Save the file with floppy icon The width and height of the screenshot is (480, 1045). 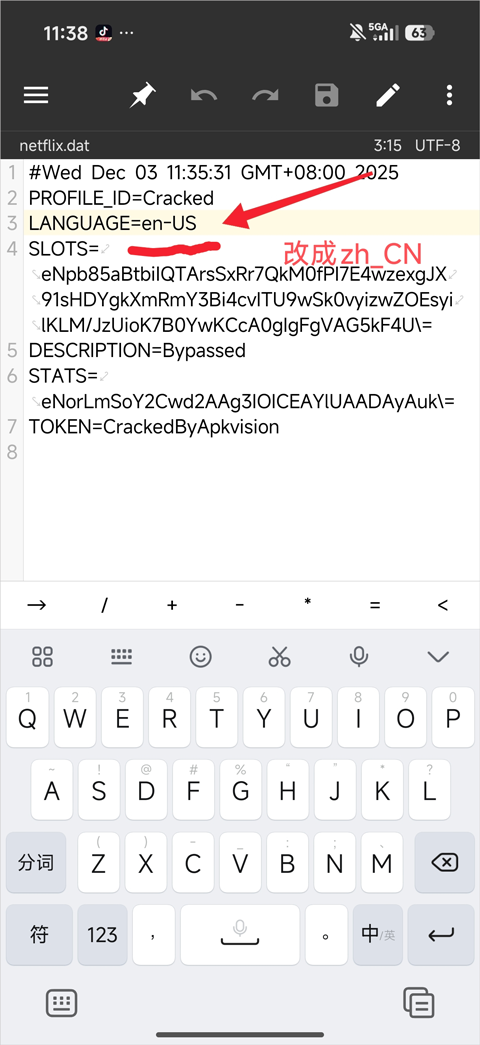(327, 95)
